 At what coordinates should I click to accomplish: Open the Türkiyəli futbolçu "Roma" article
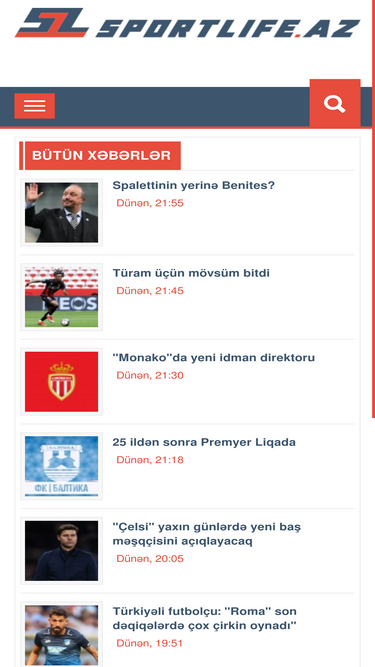coord(205,619)
